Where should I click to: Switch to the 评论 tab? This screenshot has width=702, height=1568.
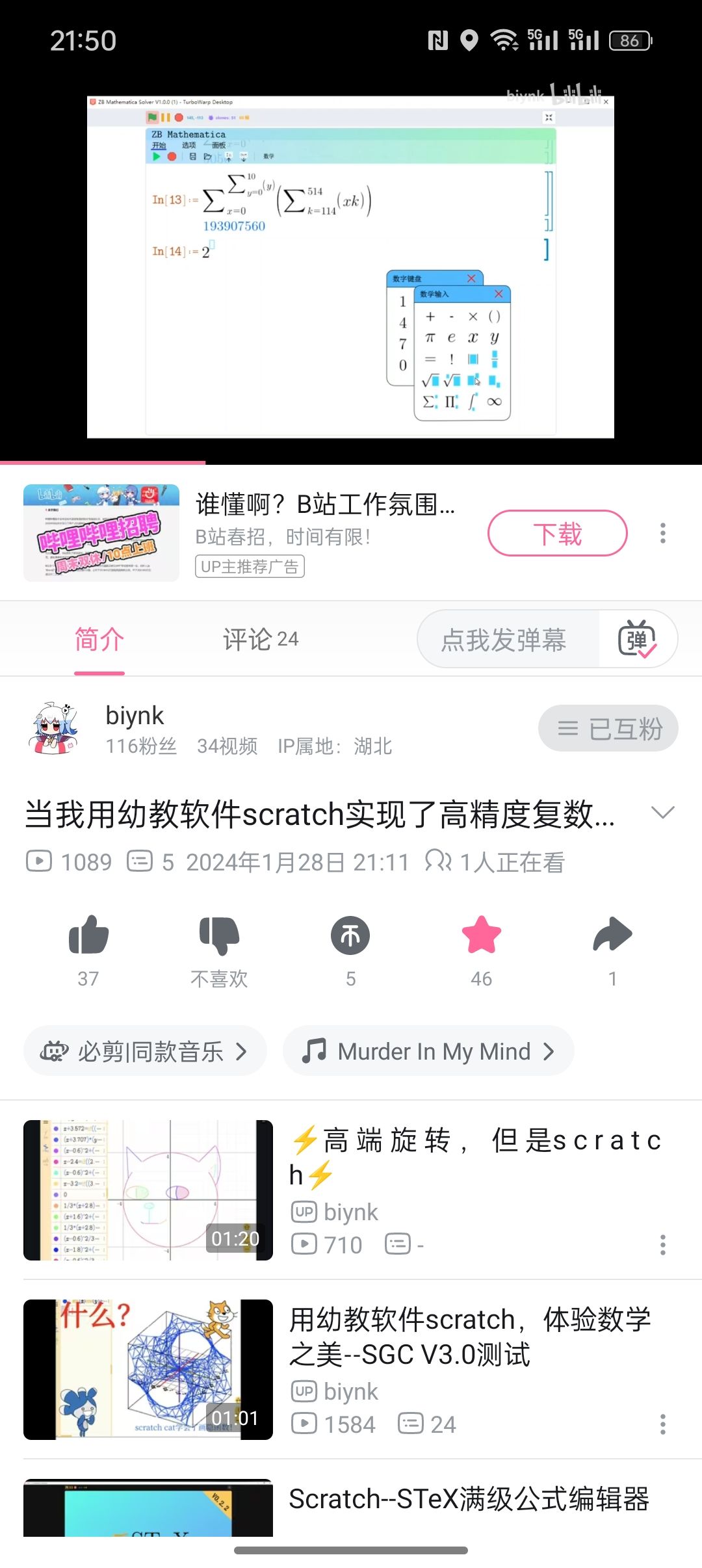260,640
